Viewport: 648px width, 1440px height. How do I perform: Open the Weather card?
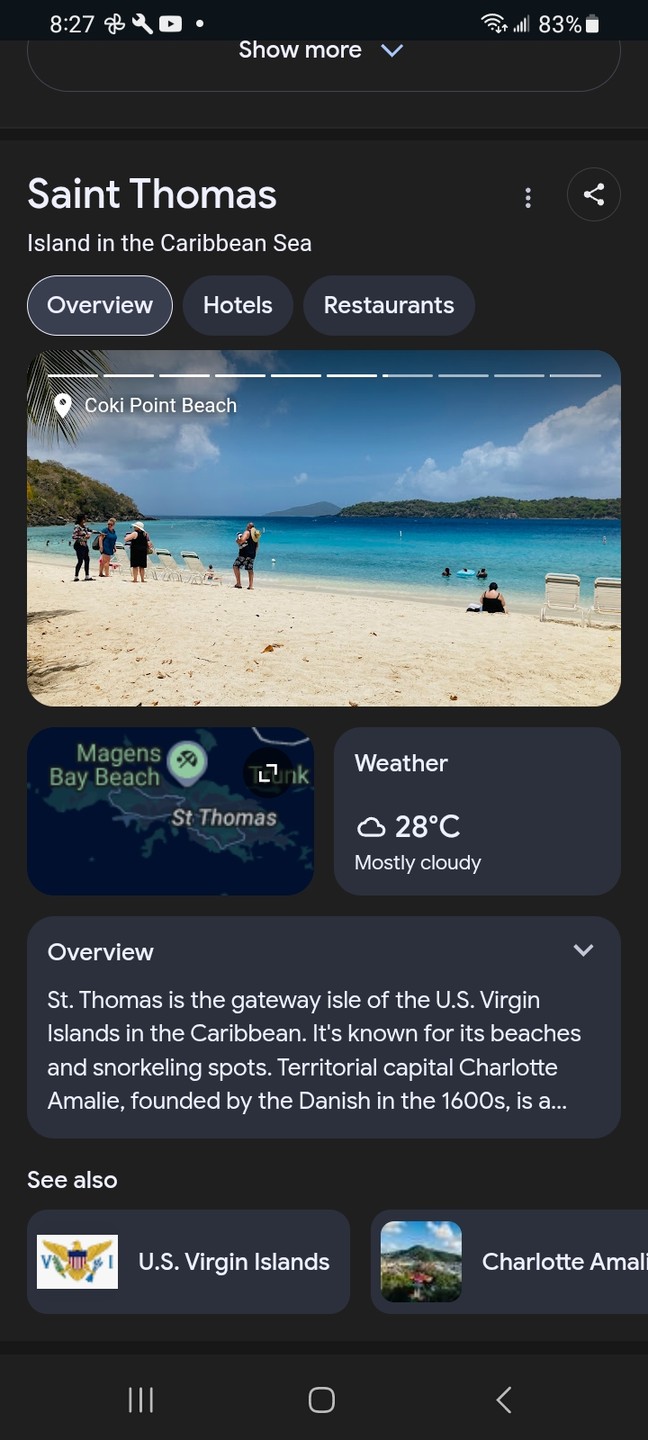pyautogui.click(x=477, y=811)
